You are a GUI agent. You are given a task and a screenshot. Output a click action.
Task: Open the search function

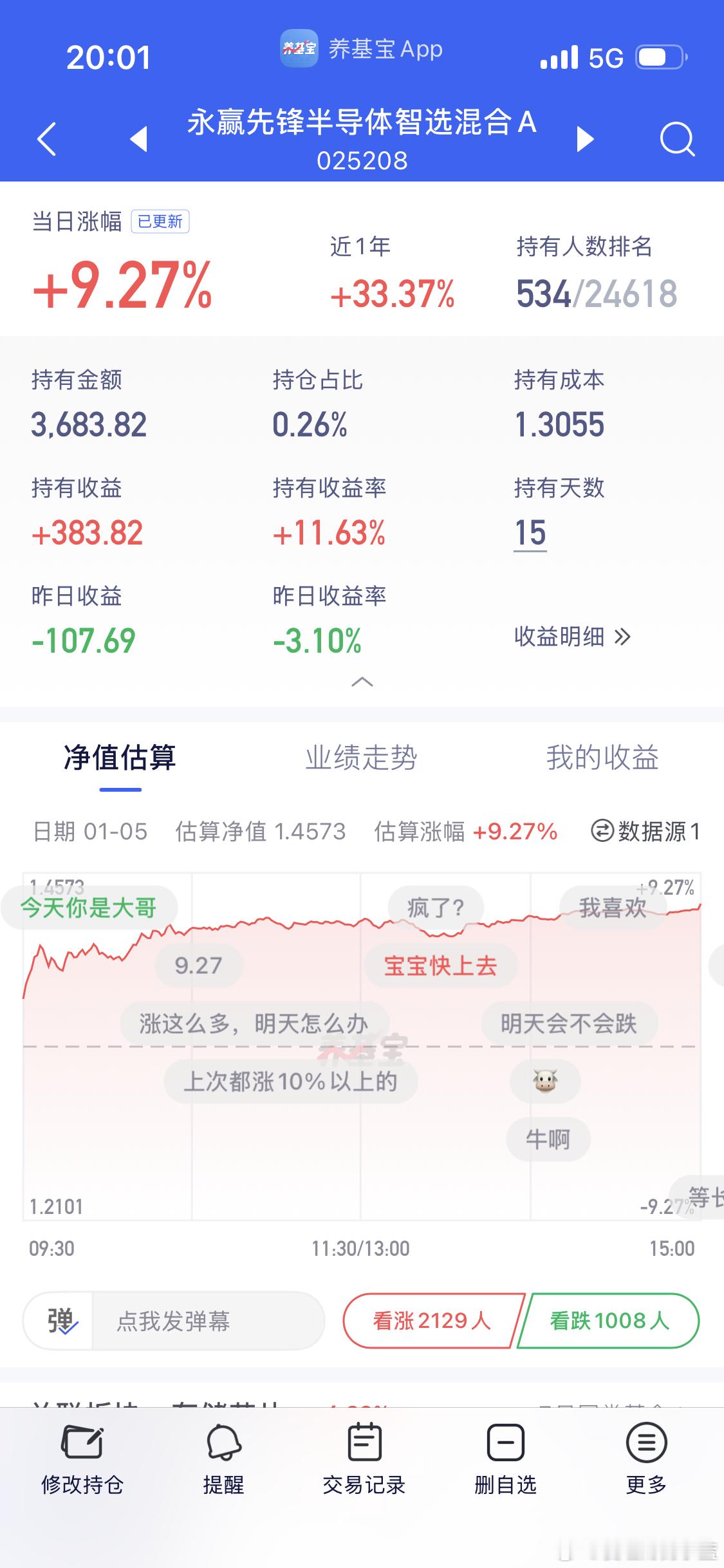point(676,139)
